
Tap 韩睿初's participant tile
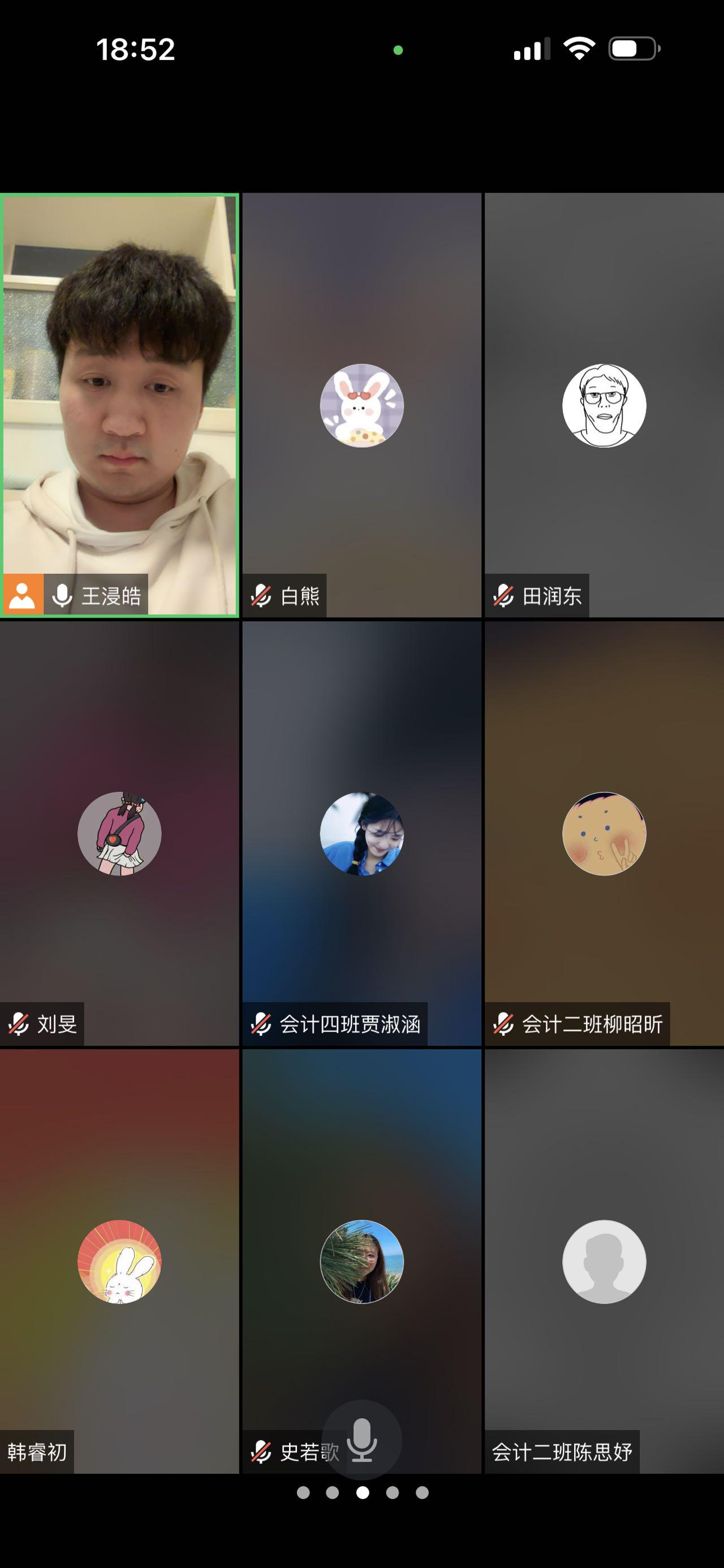tap(119, 1261)
